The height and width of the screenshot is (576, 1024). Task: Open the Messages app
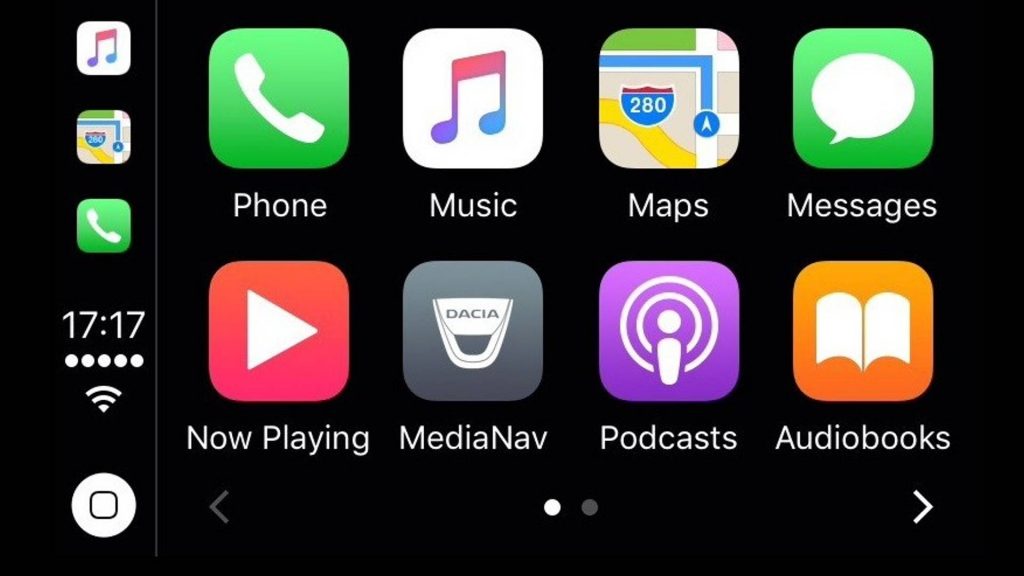[862, 98]
